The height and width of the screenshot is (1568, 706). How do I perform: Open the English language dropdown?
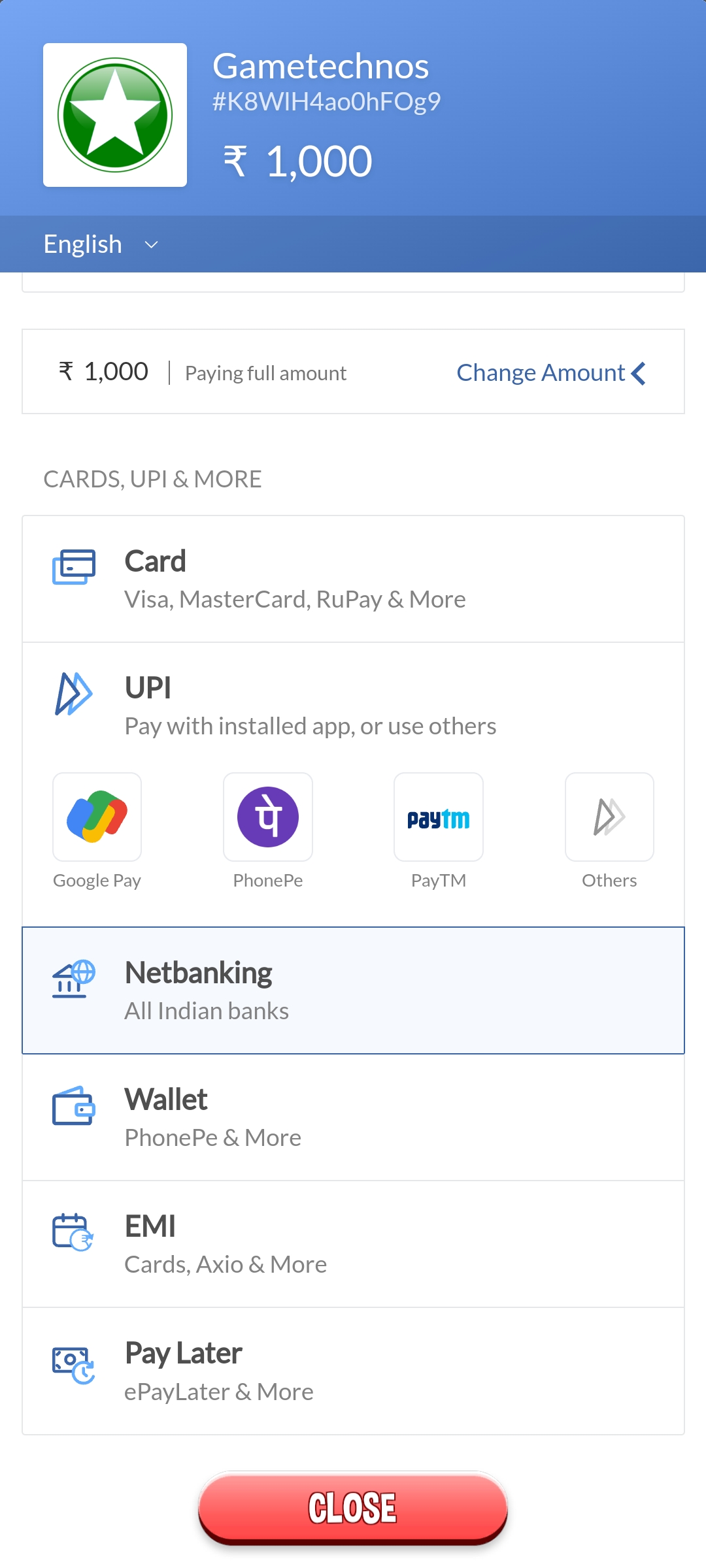coord(101,244)
